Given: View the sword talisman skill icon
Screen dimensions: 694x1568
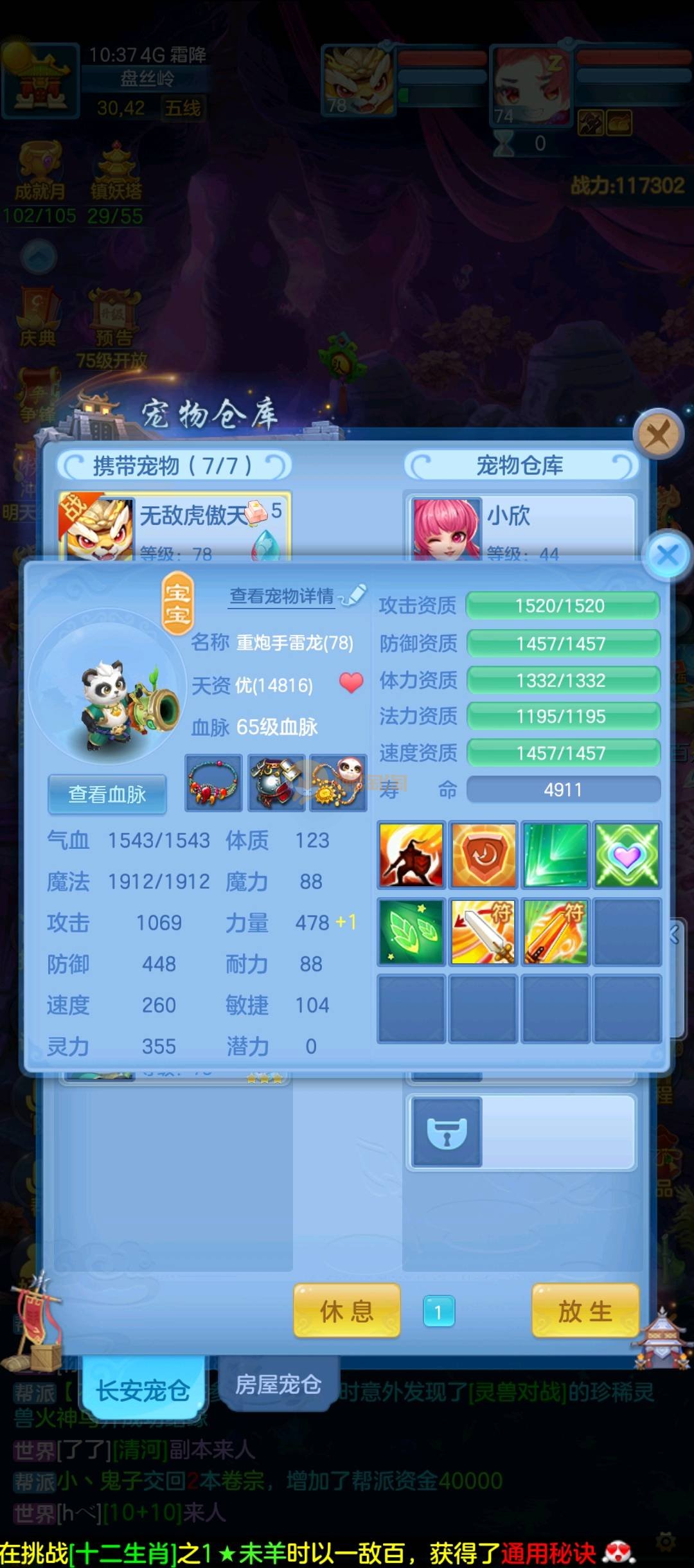Looking at the screenshot, I should tap(483, 932).
